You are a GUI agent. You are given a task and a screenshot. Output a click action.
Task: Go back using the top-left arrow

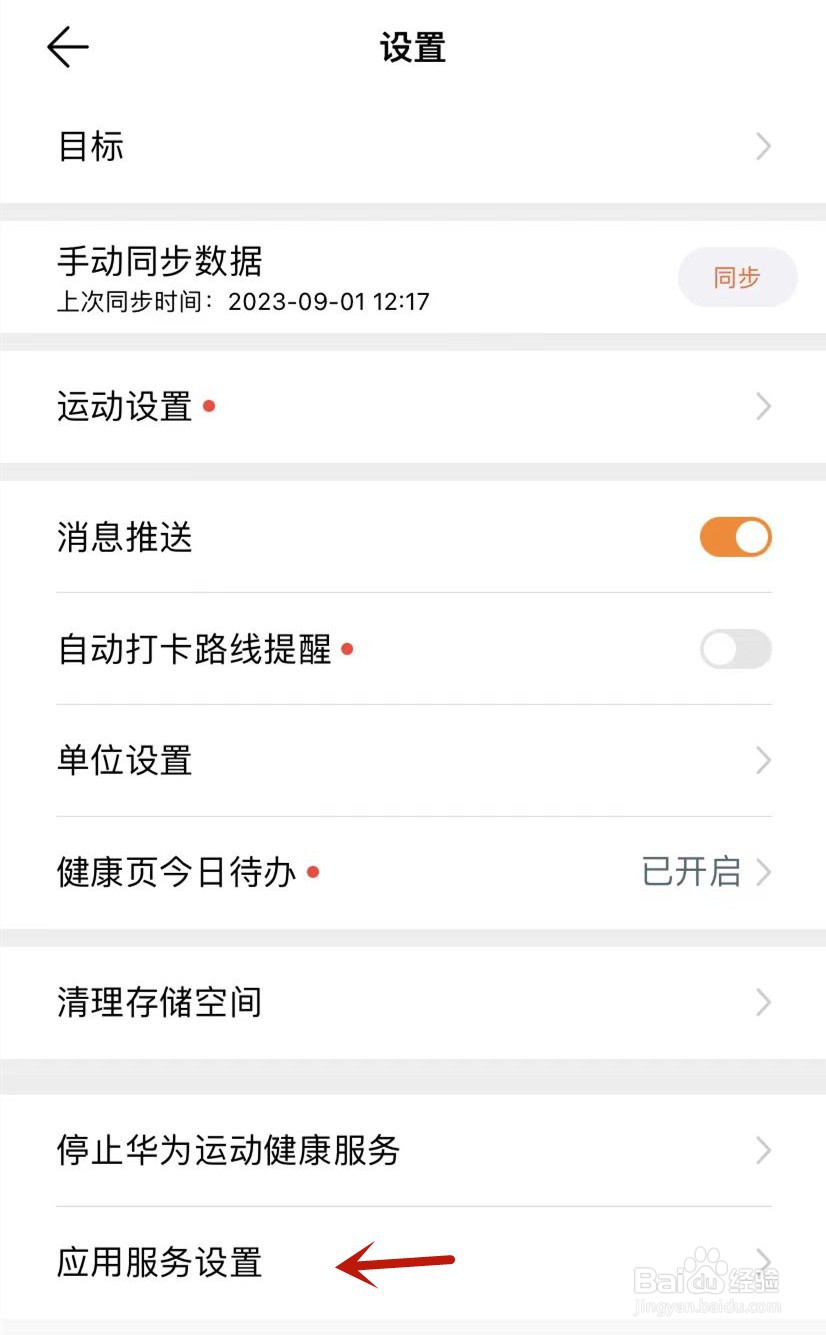pyautogui.click(x=68, y=47)
